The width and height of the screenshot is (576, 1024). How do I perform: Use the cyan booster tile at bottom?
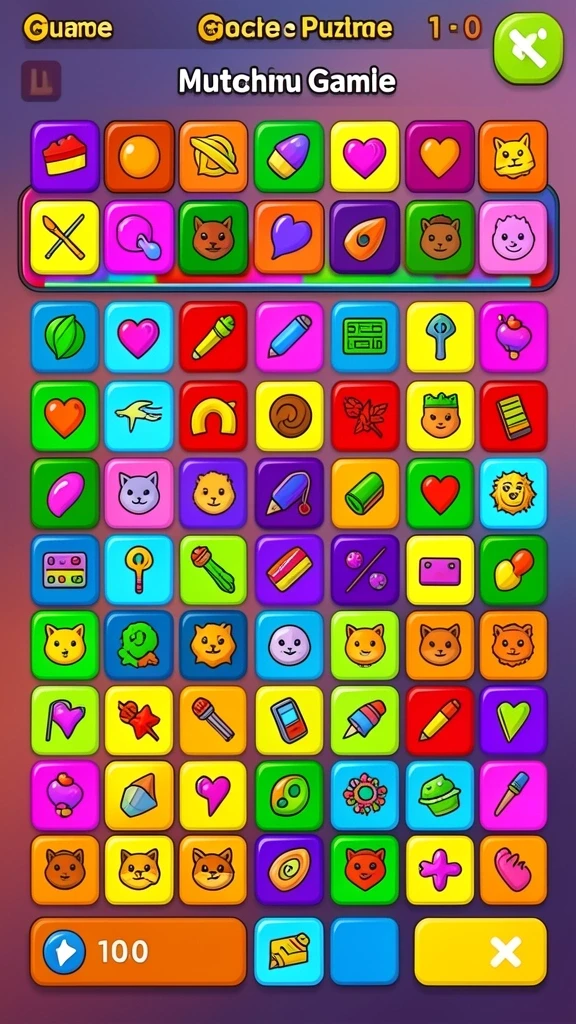click(289, 952)
